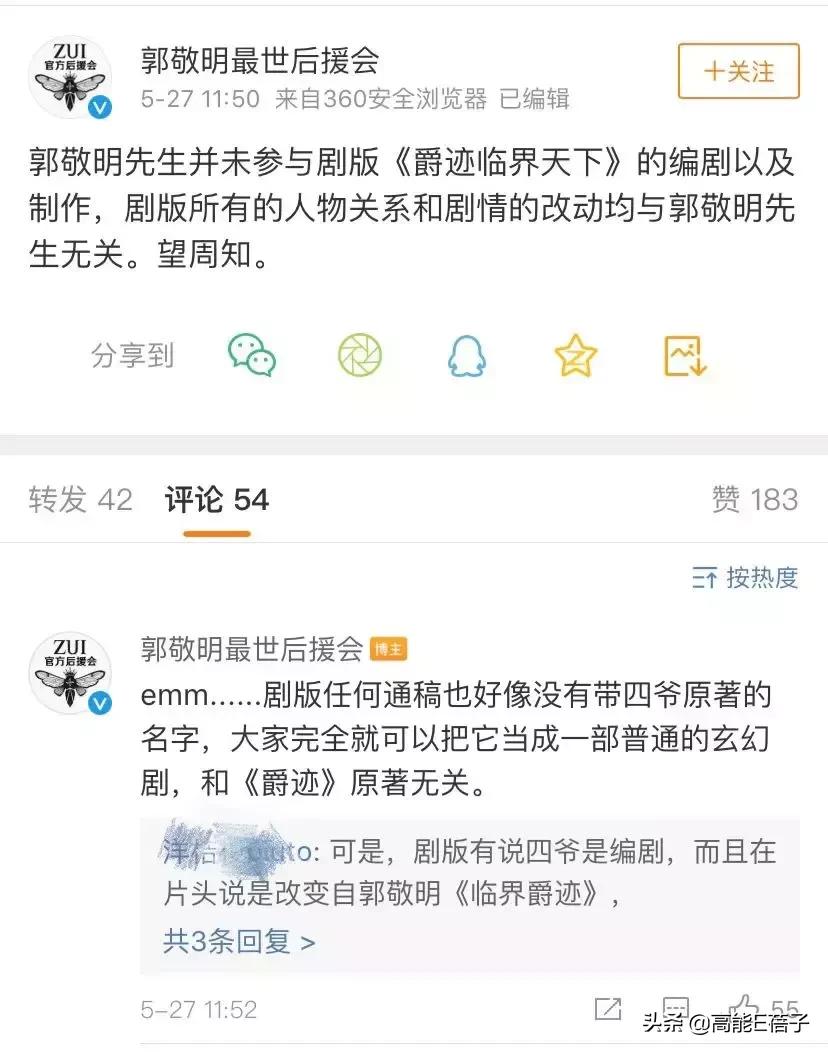Share the post to QQ
Viewport: 828px width, 1052px height.
pos(466,355)
